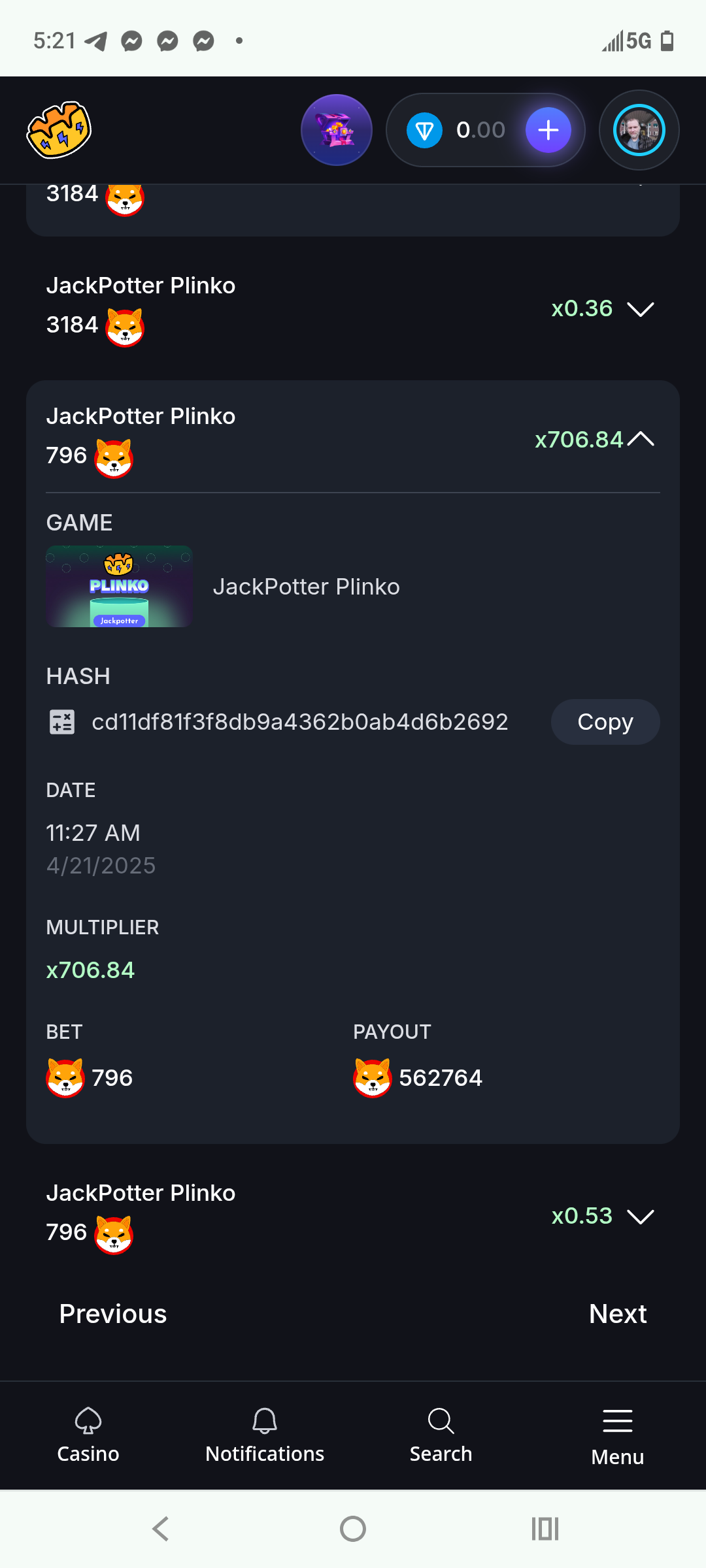Open the Menu
The height and width of the screenshot is (1568, 706).
pyautogui.click(x=617, y=1435)
